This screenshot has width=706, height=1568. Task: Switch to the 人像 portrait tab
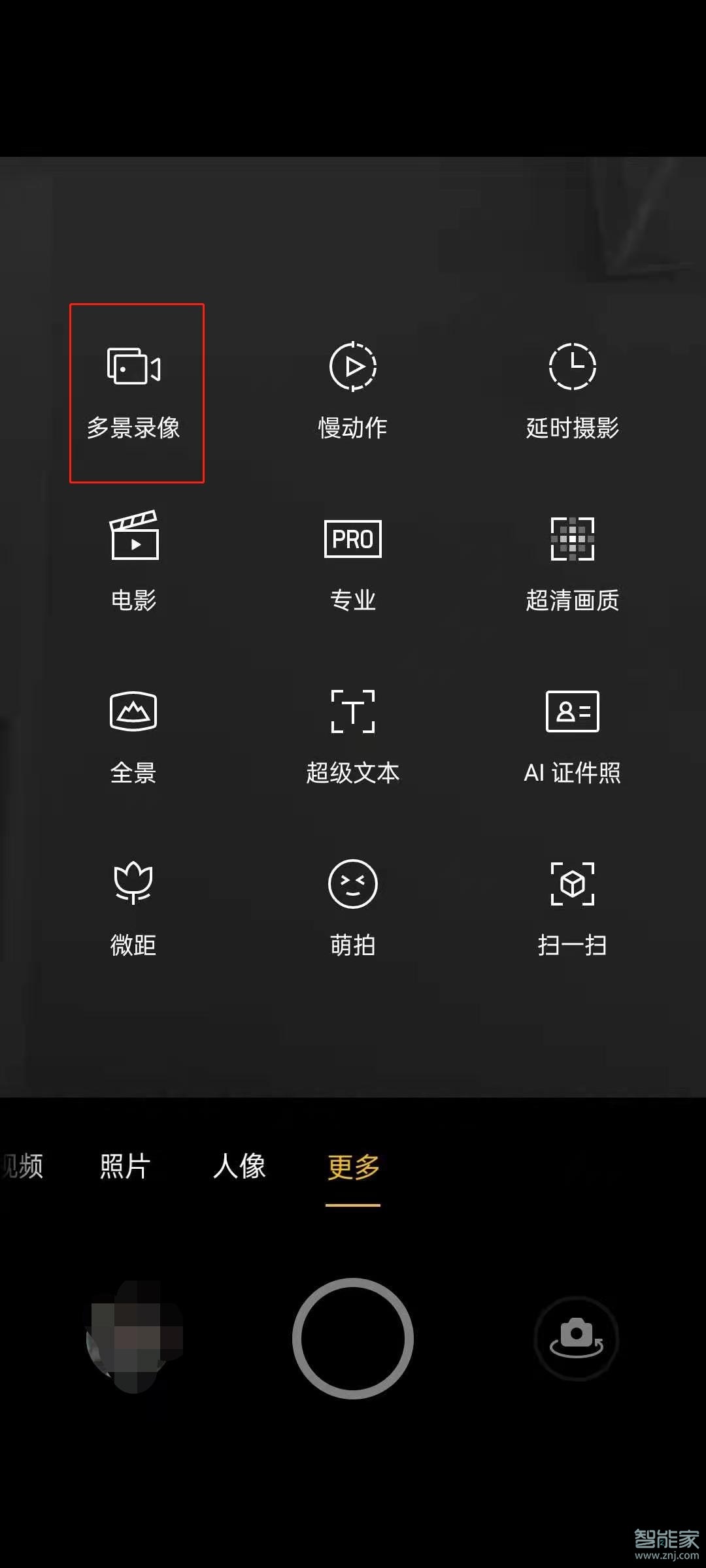click(x=239, y=1166)
